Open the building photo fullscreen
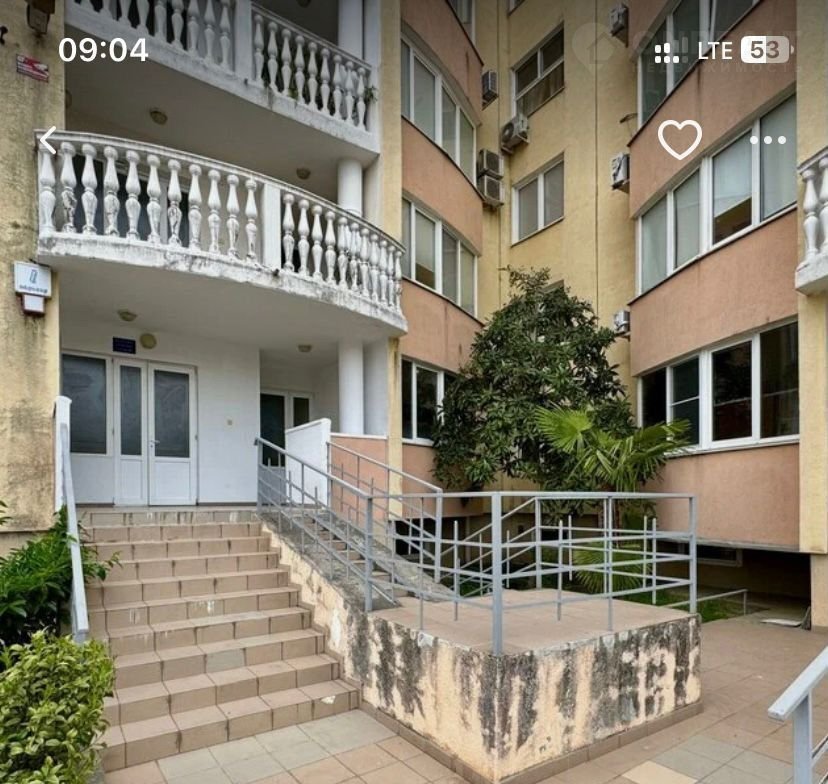 [x=414, y=450]
